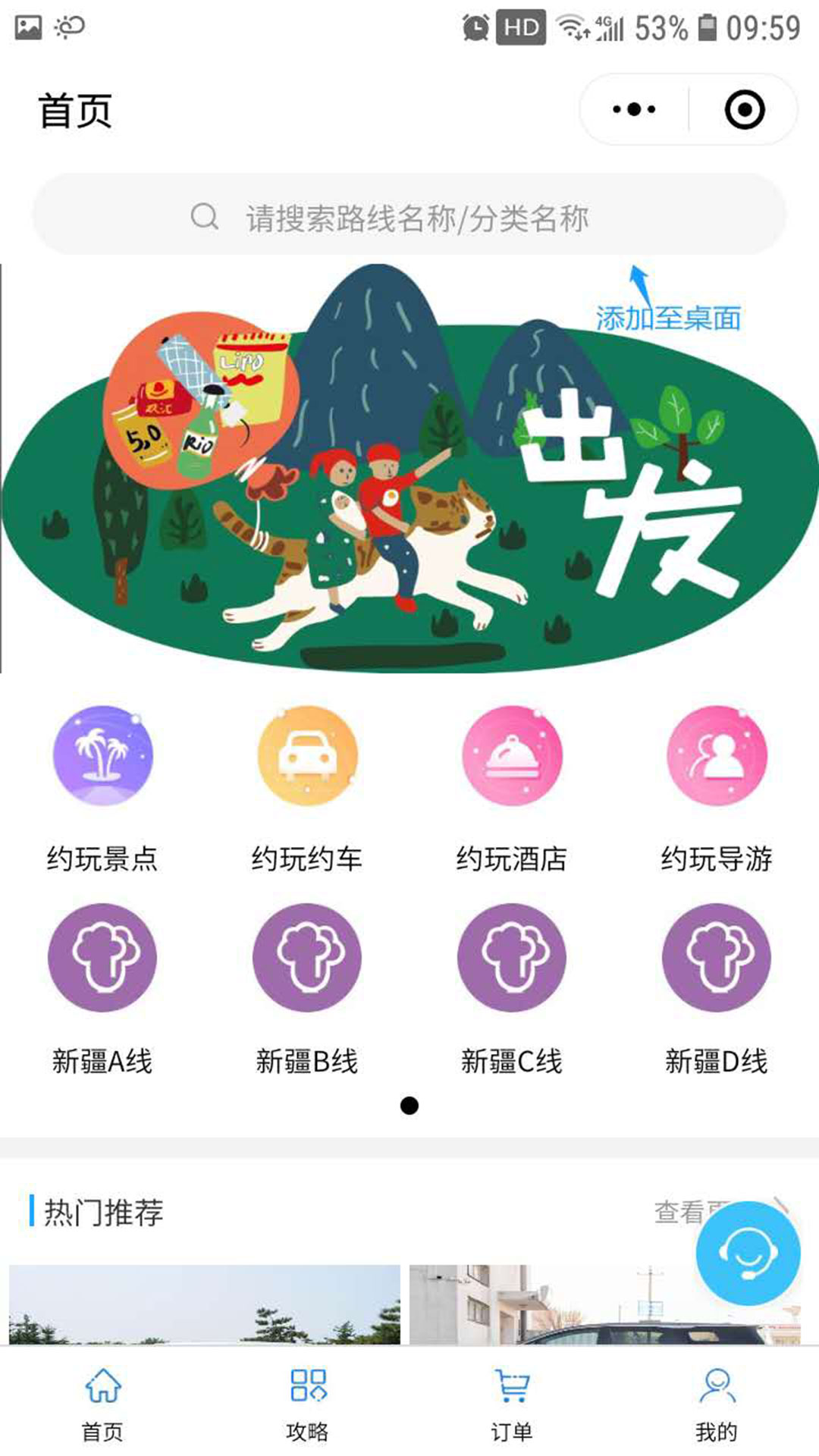819x1456 pixels.
Task: Select 约玩酒店 category
Action: (x=512, y=789)
